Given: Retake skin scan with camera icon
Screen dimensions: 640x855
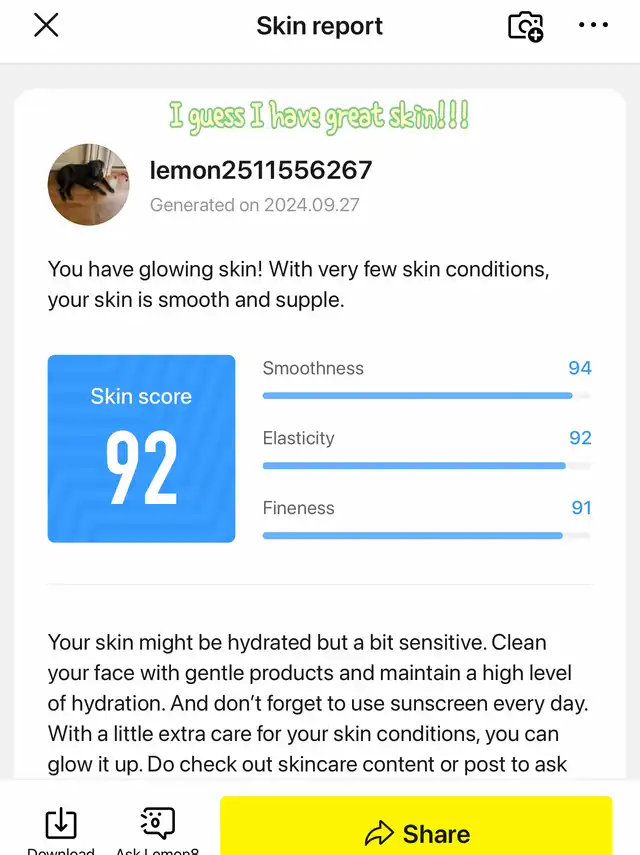Looking at the screenshot, I should click(525, 26).
